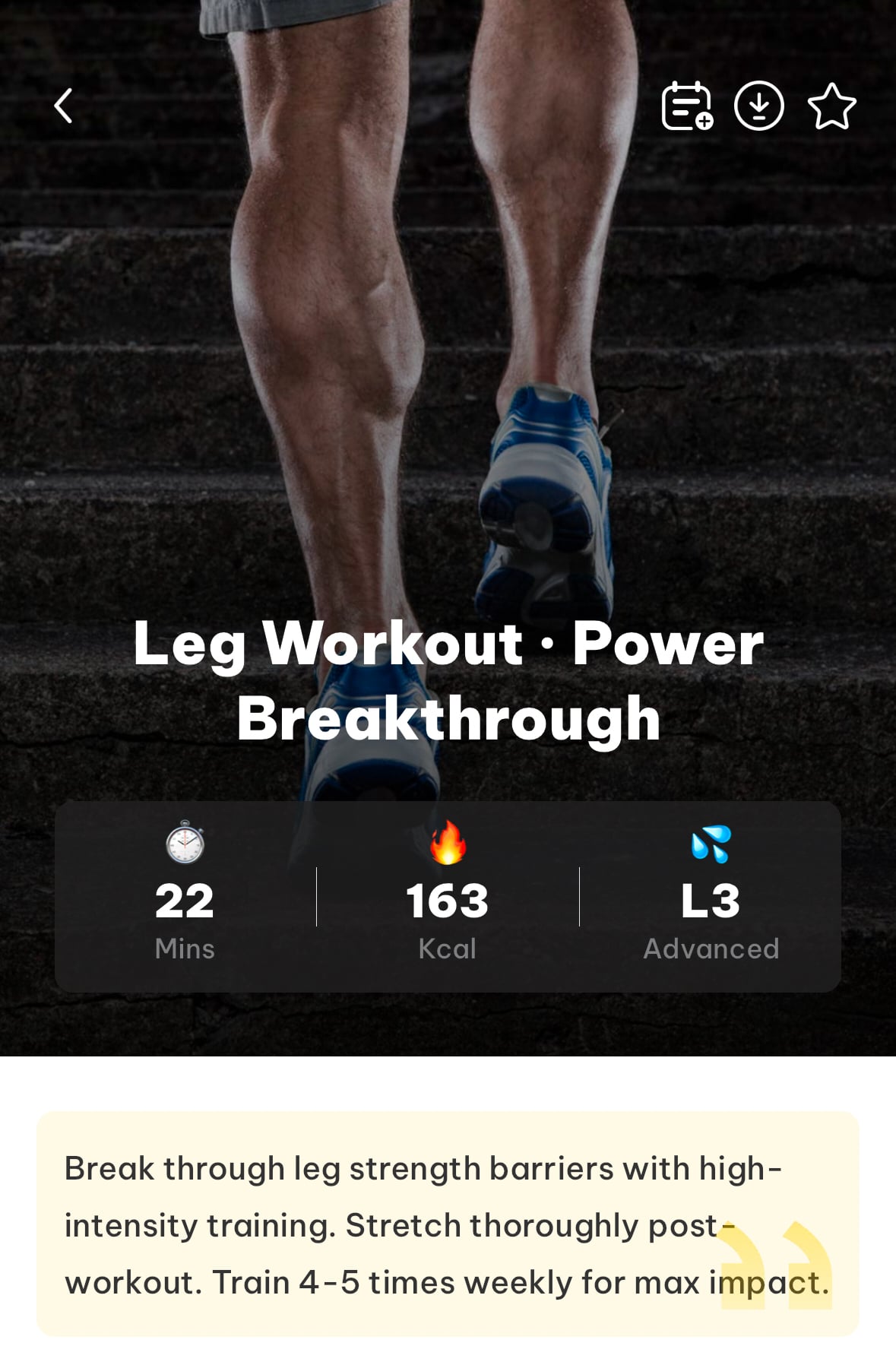The height and width of the screenshot is (1365, 896).
Task: Add this workout to the schedule
Action: click(x=686, y=106)
